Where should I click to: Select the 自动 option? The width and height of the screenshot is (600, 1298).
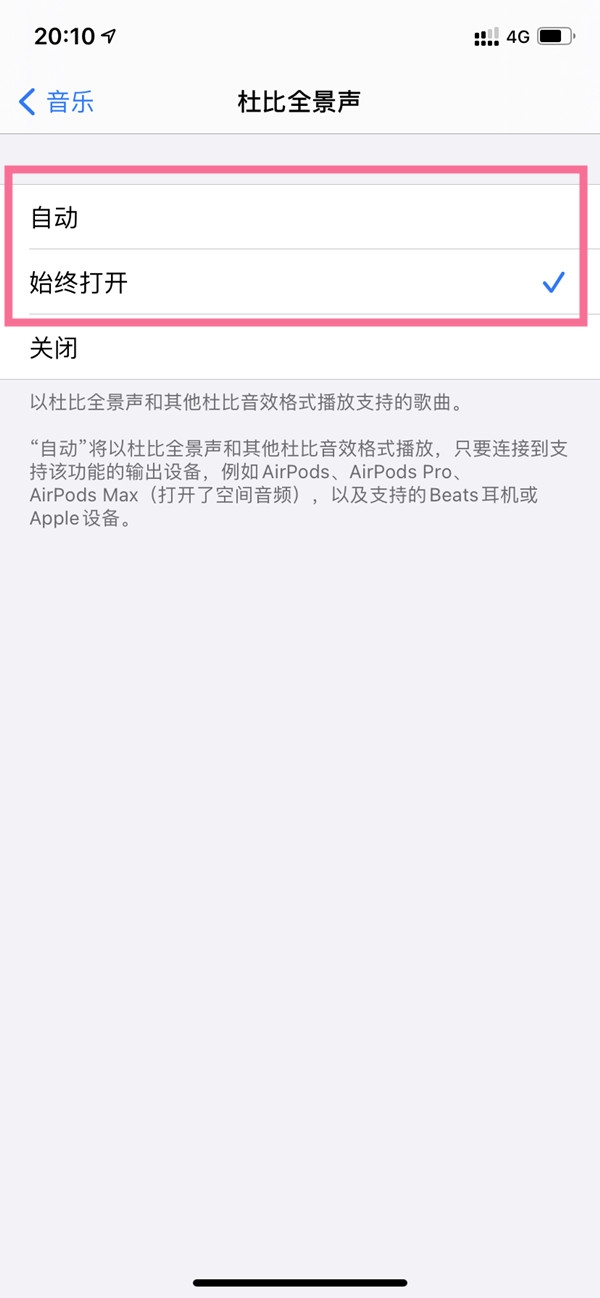point(300,217)
